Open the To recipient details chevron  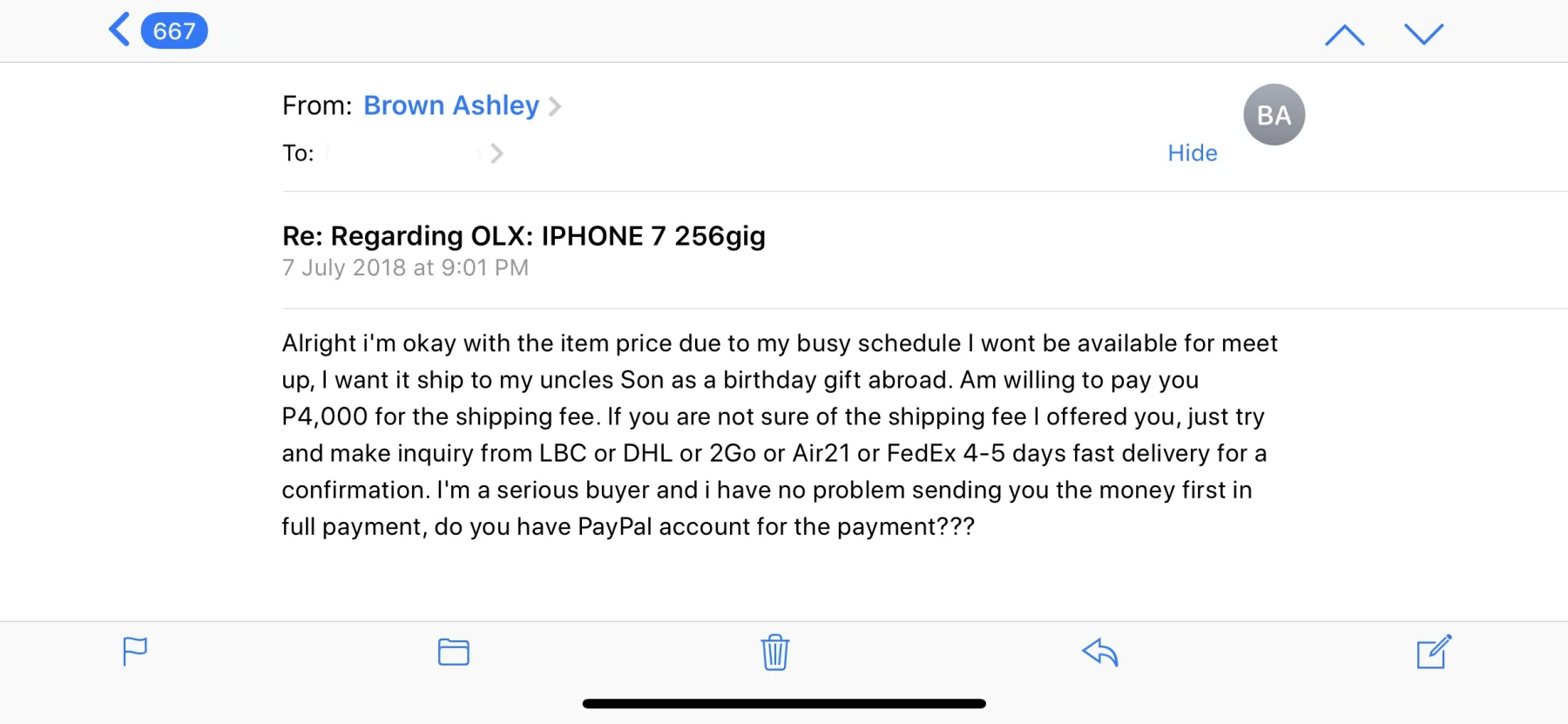click(497, 153)
